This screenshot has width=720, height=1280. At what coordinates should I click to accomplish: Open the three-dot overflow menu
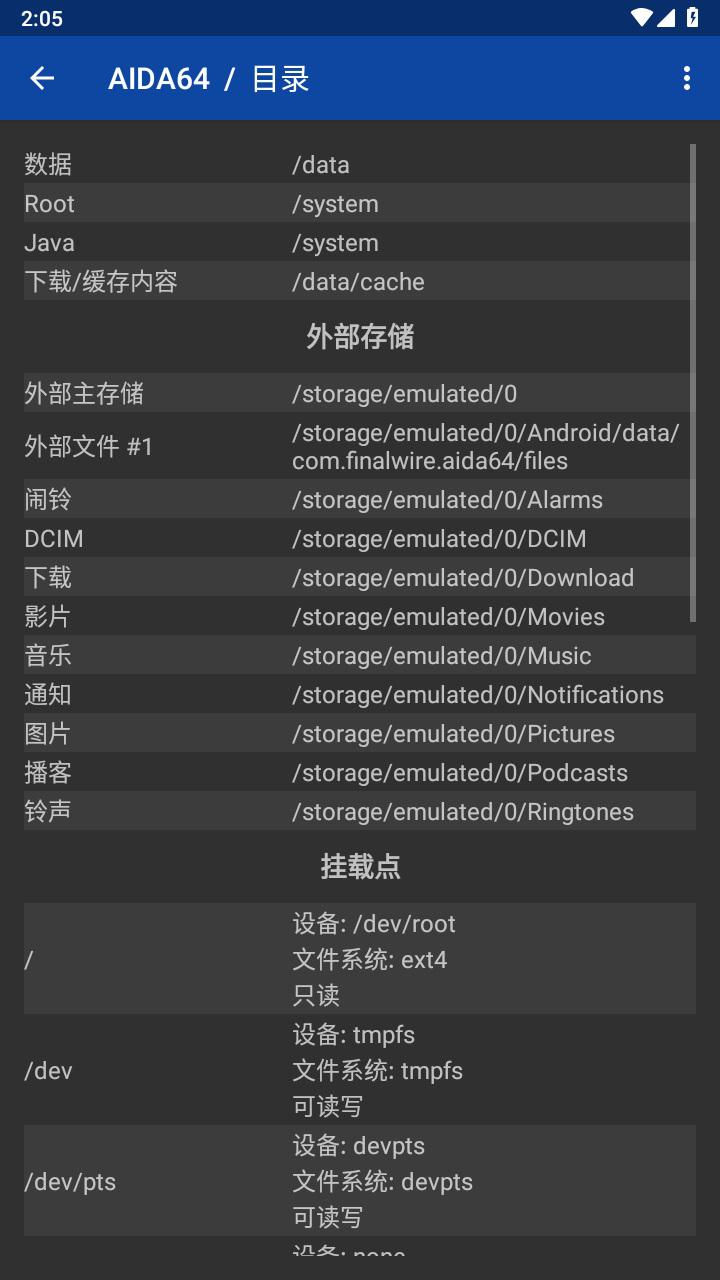(x=686, y=78)
